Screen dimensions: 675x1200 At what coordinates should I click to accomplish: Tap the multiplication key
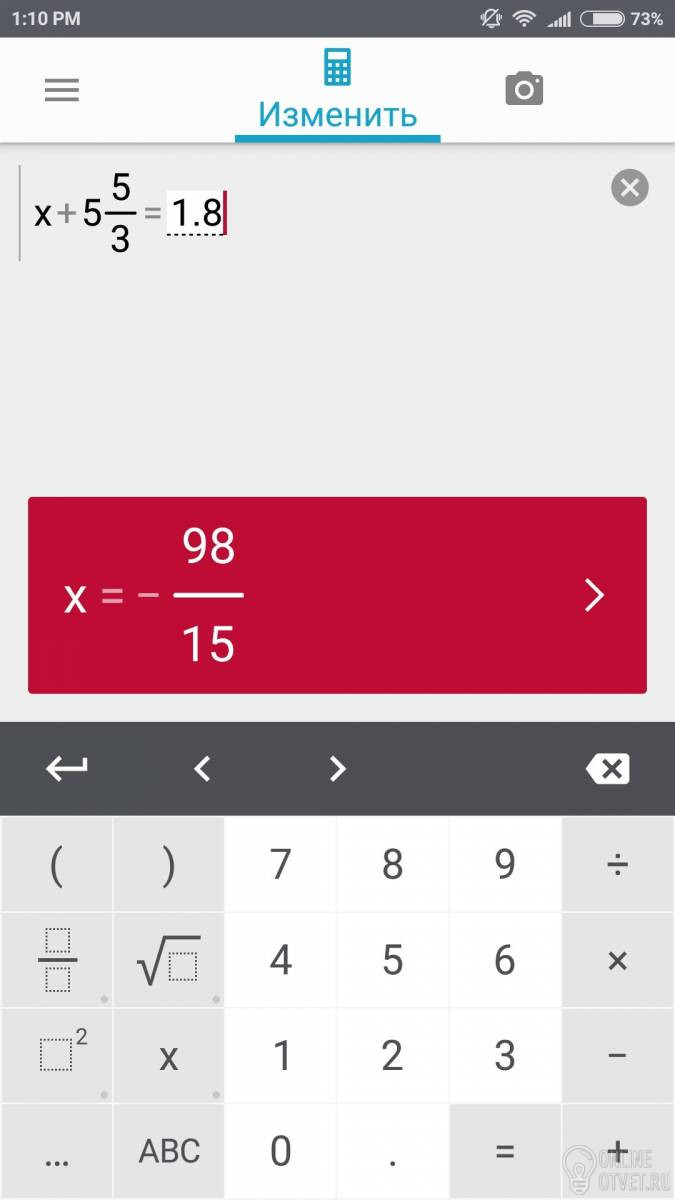617,960
